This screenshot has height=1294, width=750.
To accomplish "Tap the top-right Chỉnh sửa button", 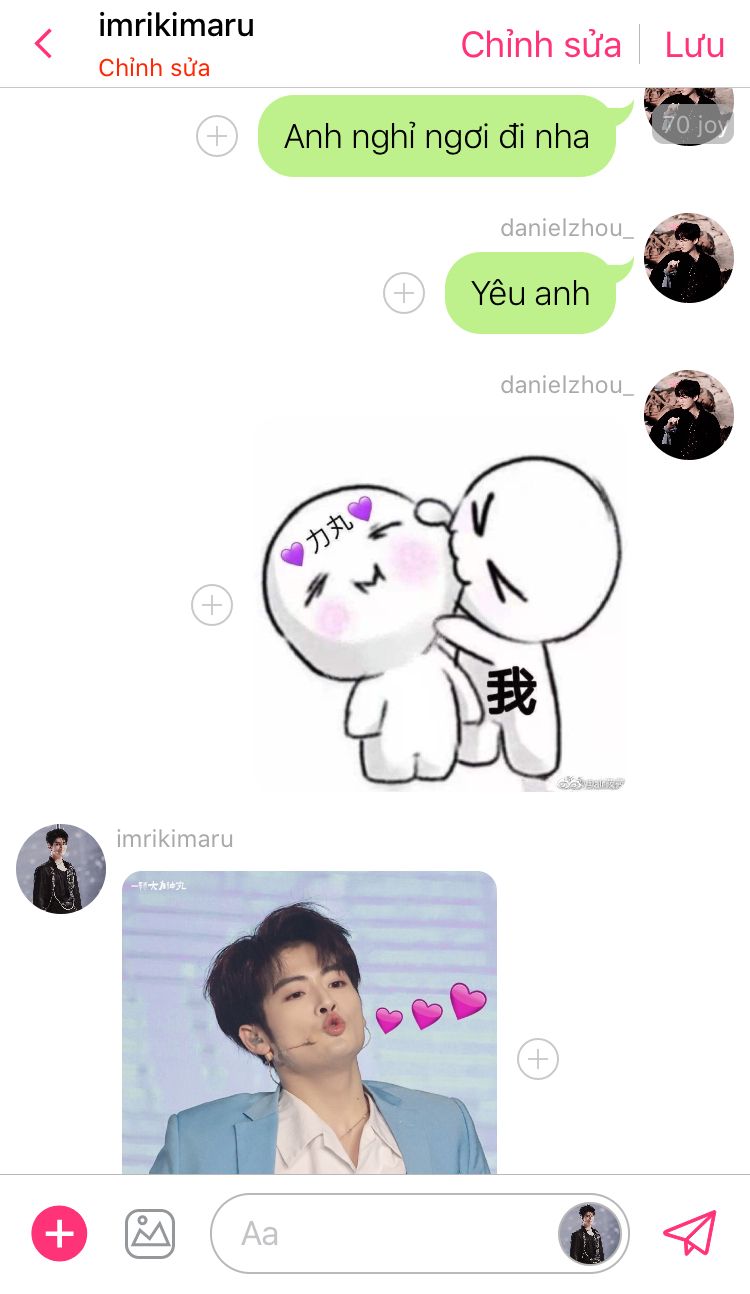I will point(540,45).
